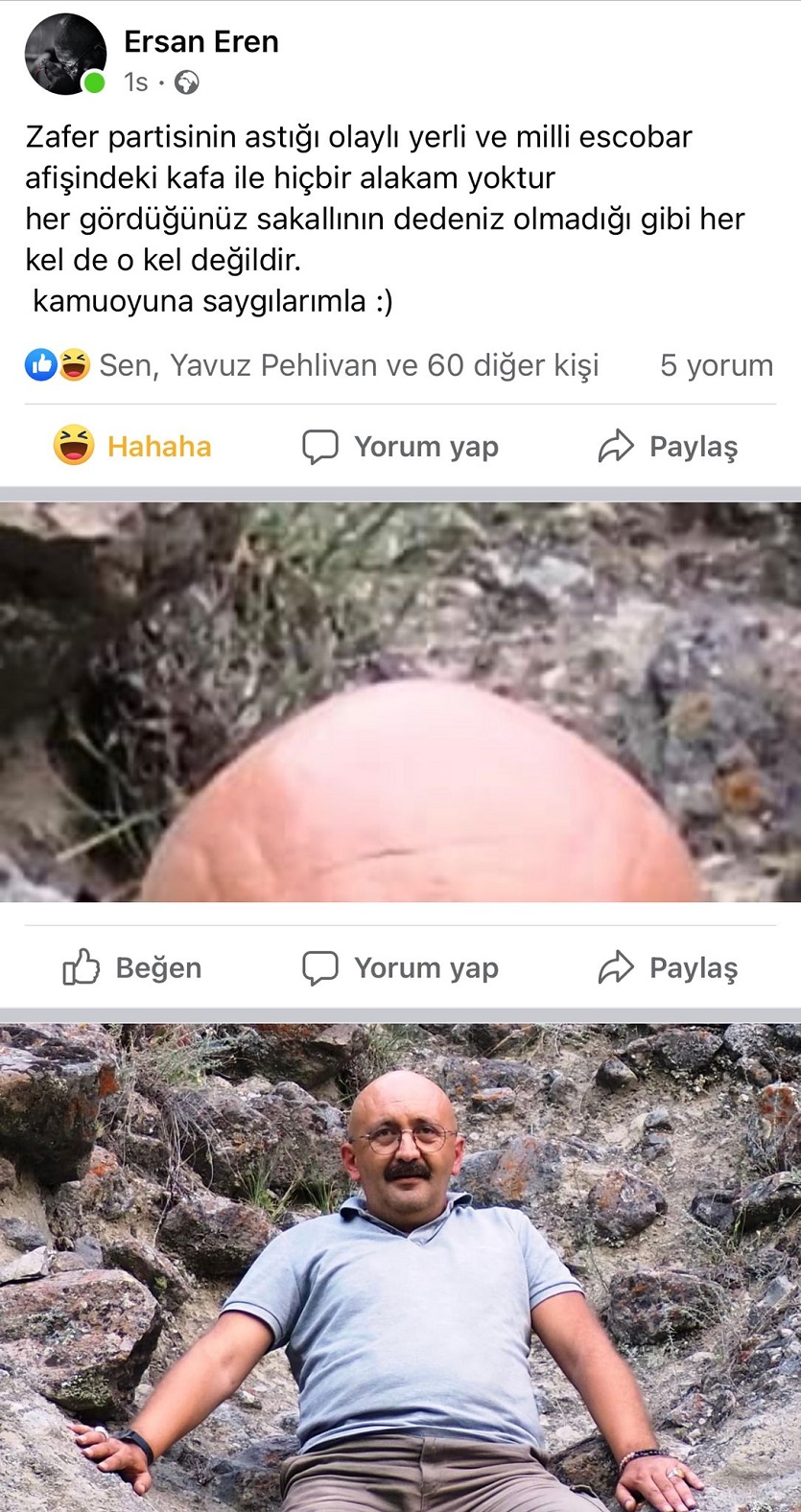Click the Hahaha laughing emoji icon
The width and height of the screenshot is (801, 1512).
pos(74,445)
